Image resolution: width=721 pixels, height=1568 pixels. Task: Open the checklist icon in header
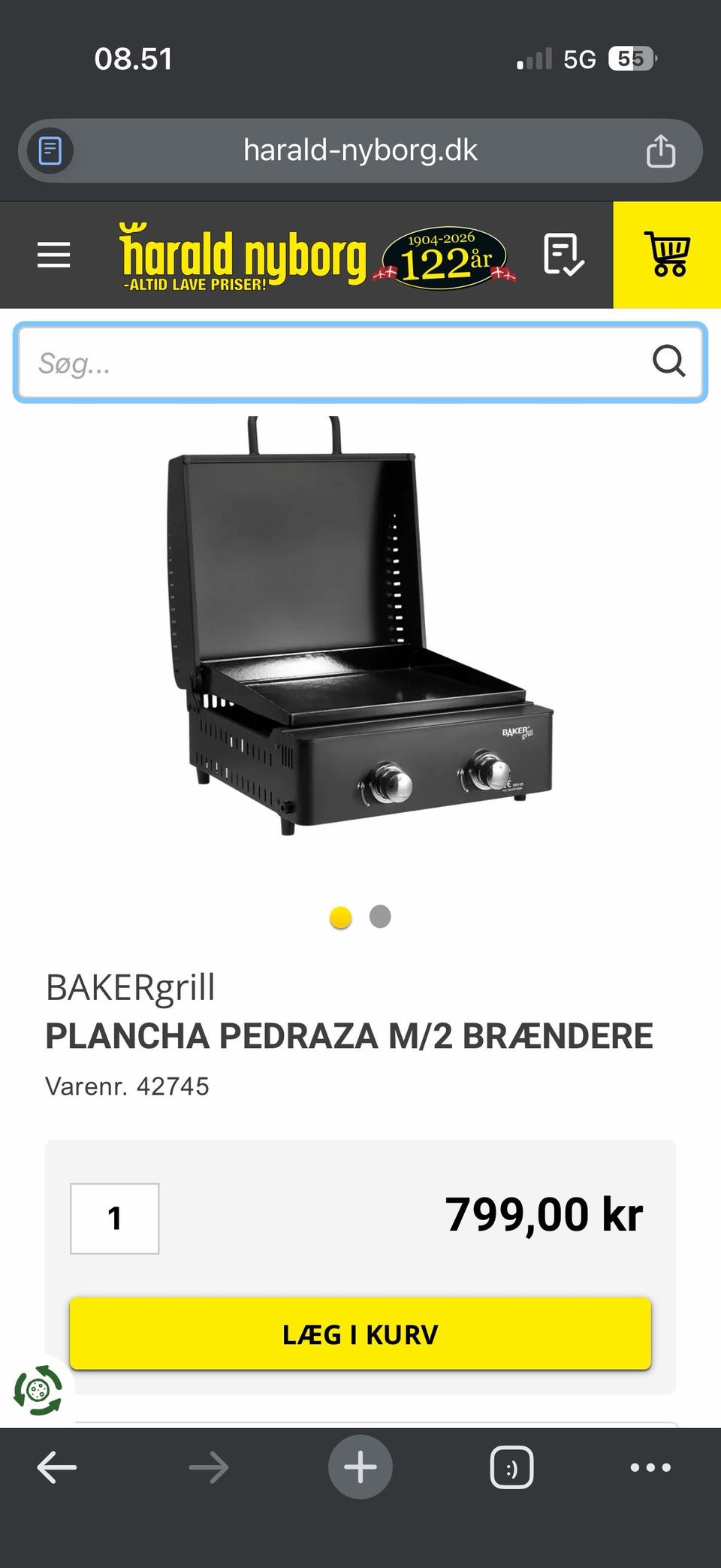pyautogui.click(x=563, y=255)
